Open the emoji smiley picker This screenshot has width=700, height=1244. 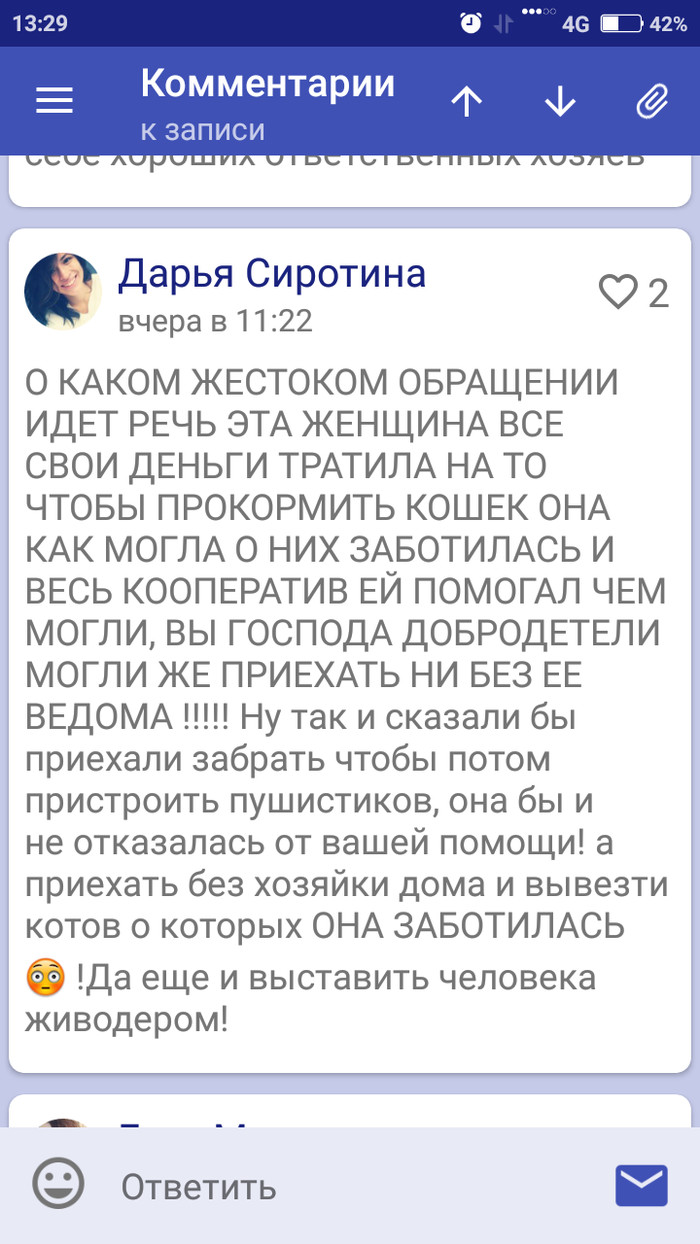[58, 1185]
